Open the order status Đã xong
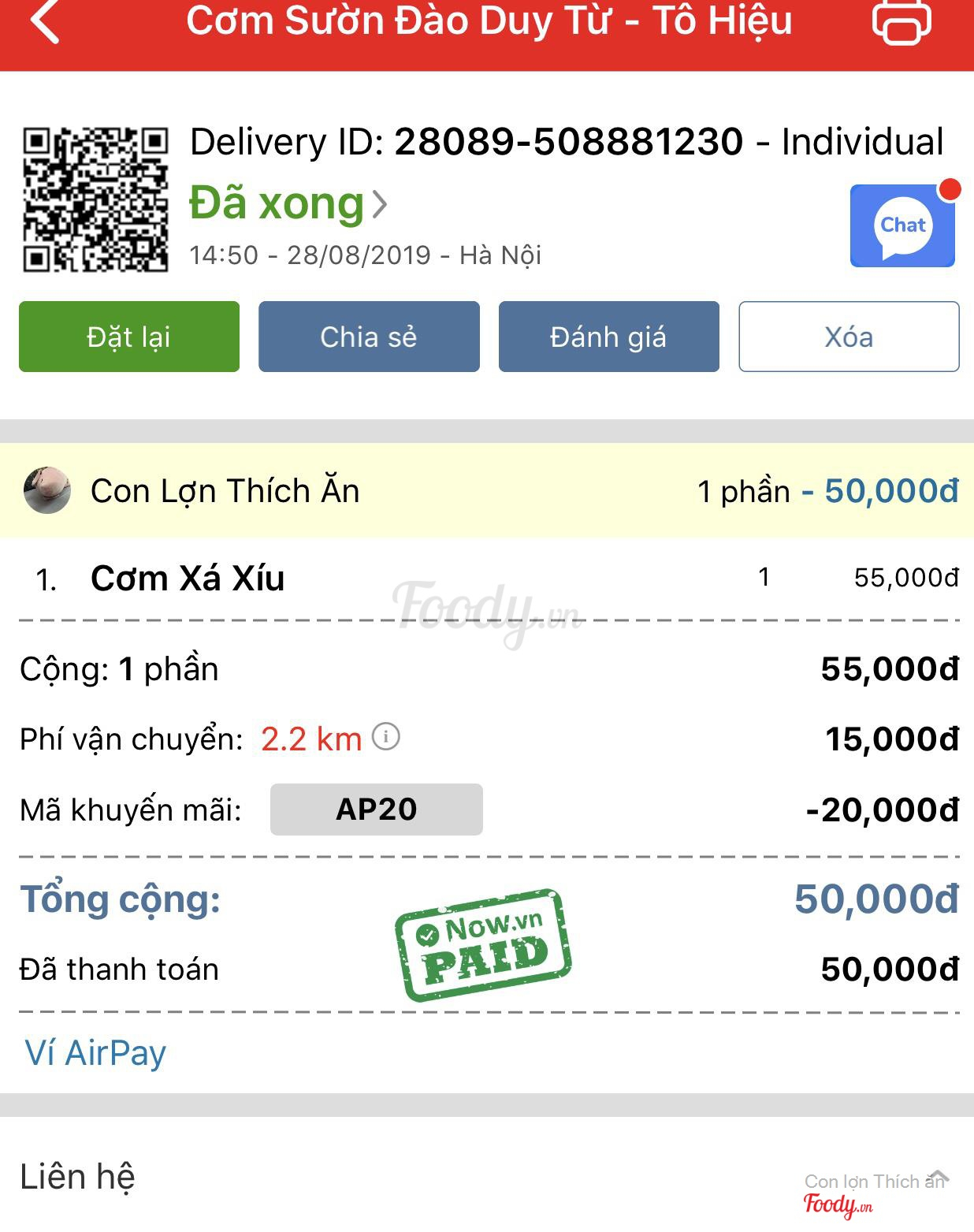This screenshot has width=974, height=1232. coord(288,203)
